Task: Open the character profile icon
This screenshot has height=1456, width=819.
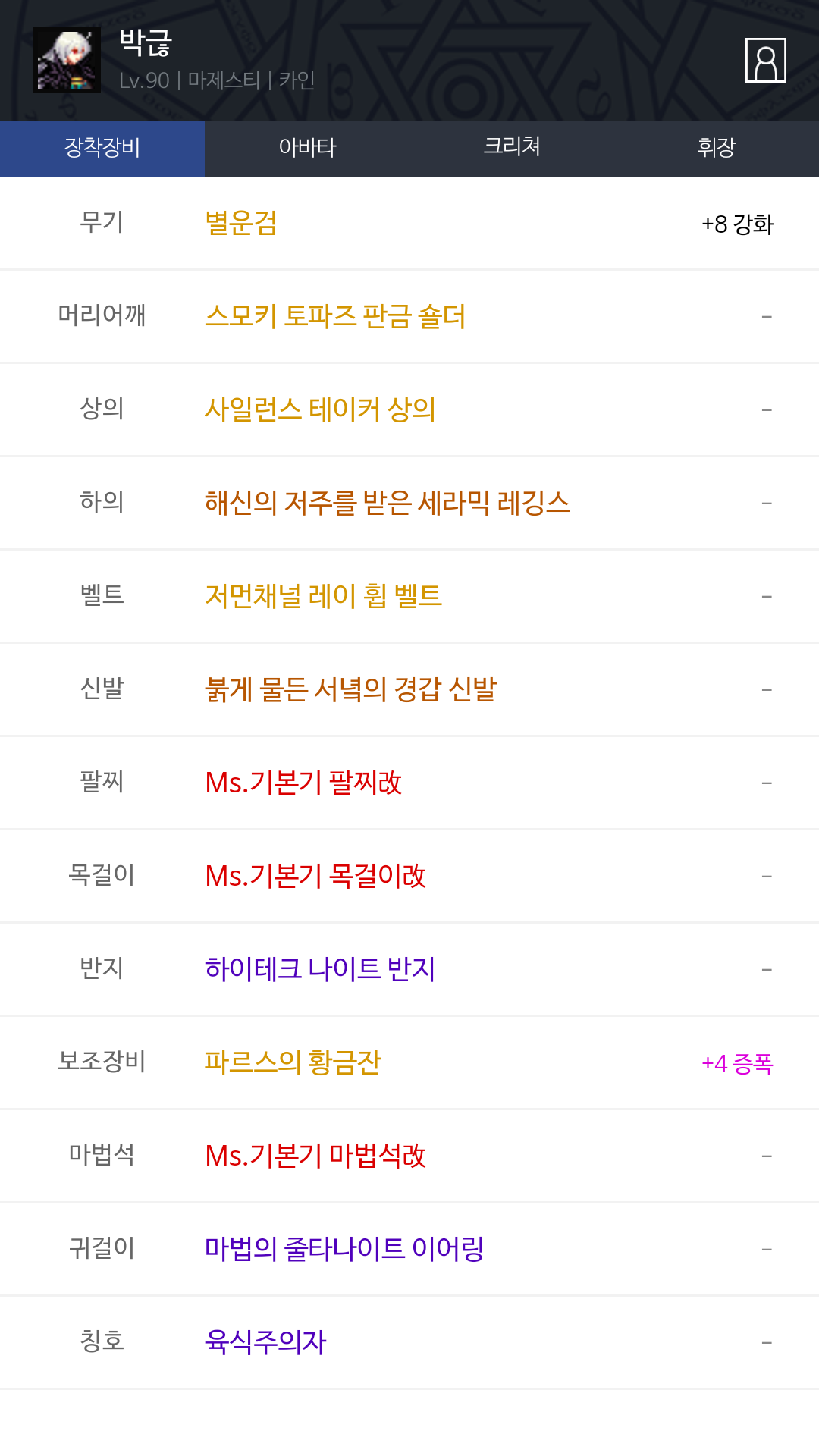Action: 766,60
